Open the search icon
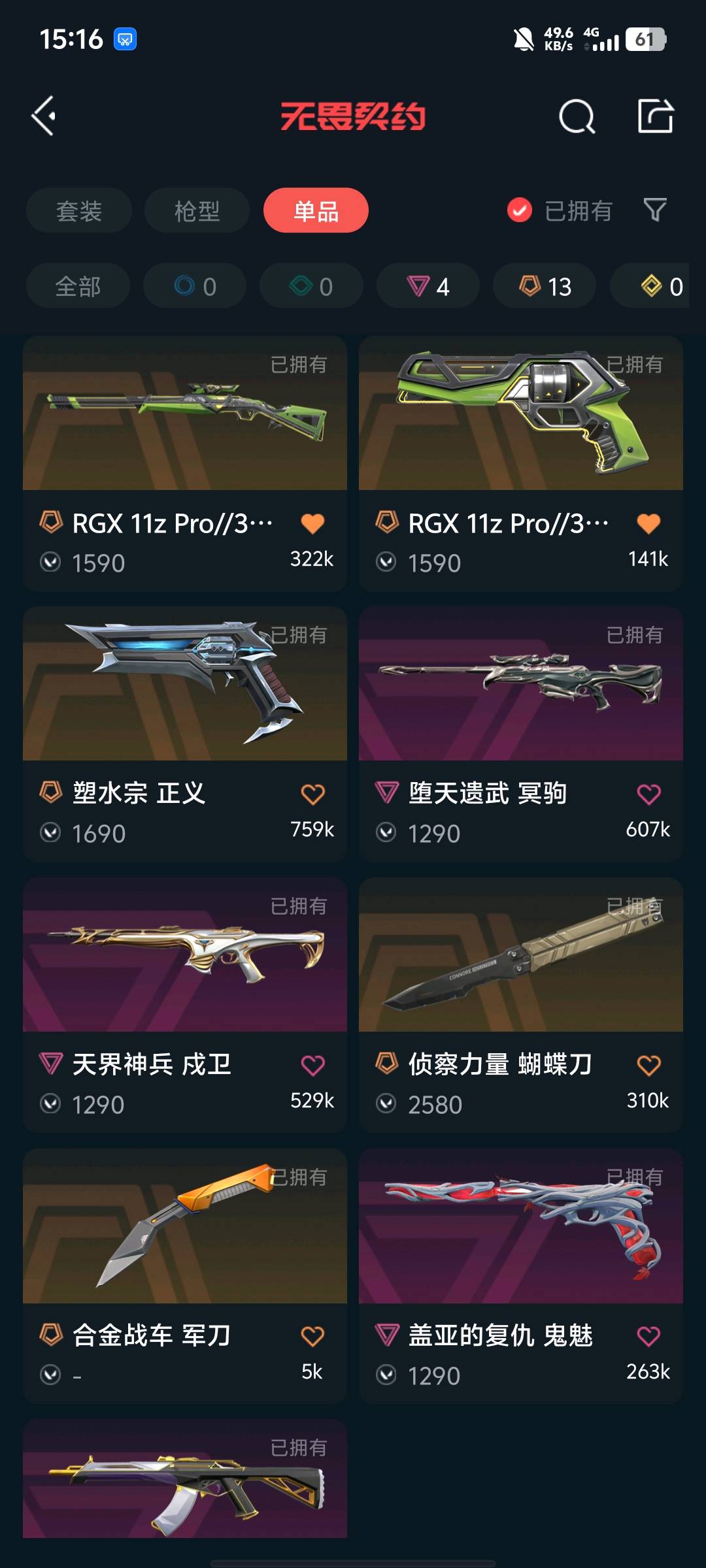 point(577,117)
